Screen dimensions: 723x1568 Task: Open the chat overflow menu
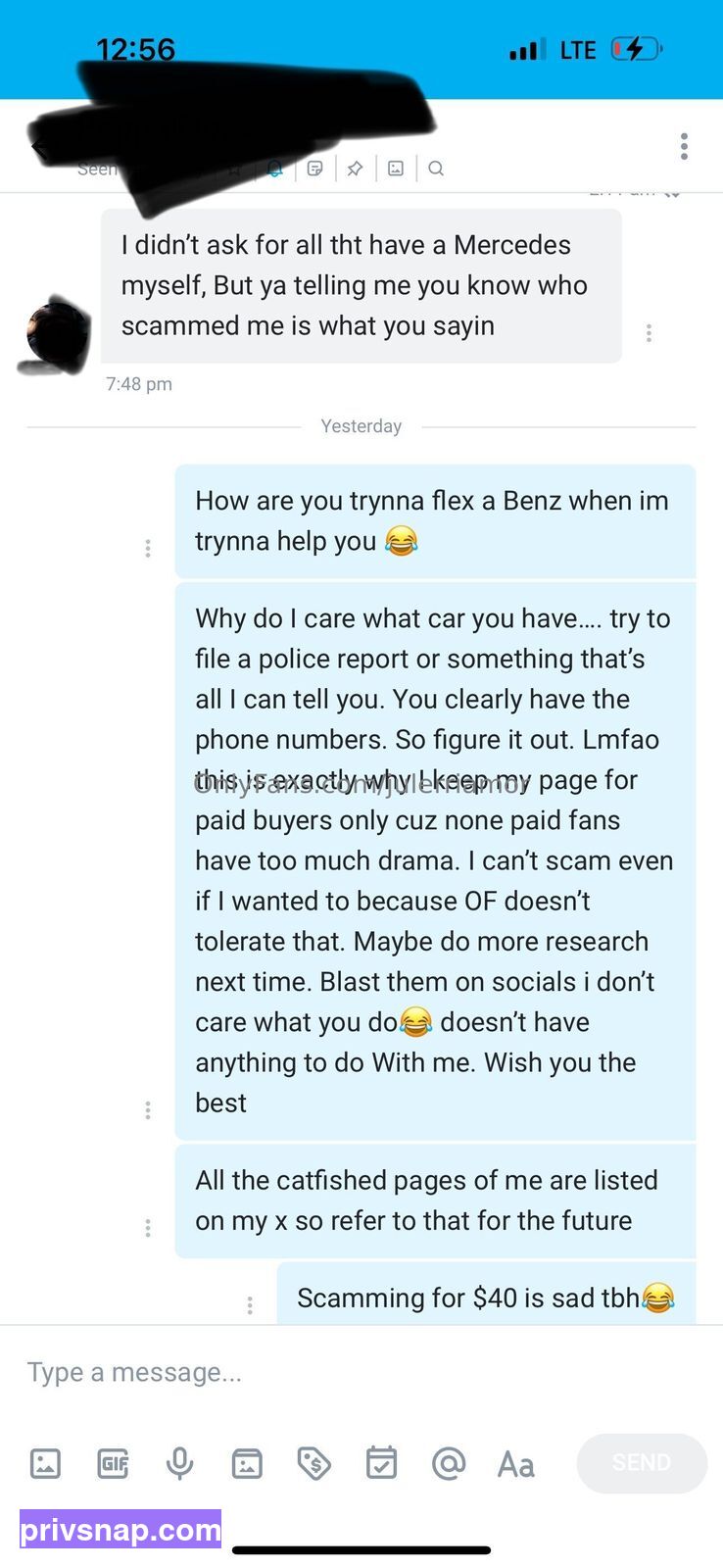[x=684, y=146]
